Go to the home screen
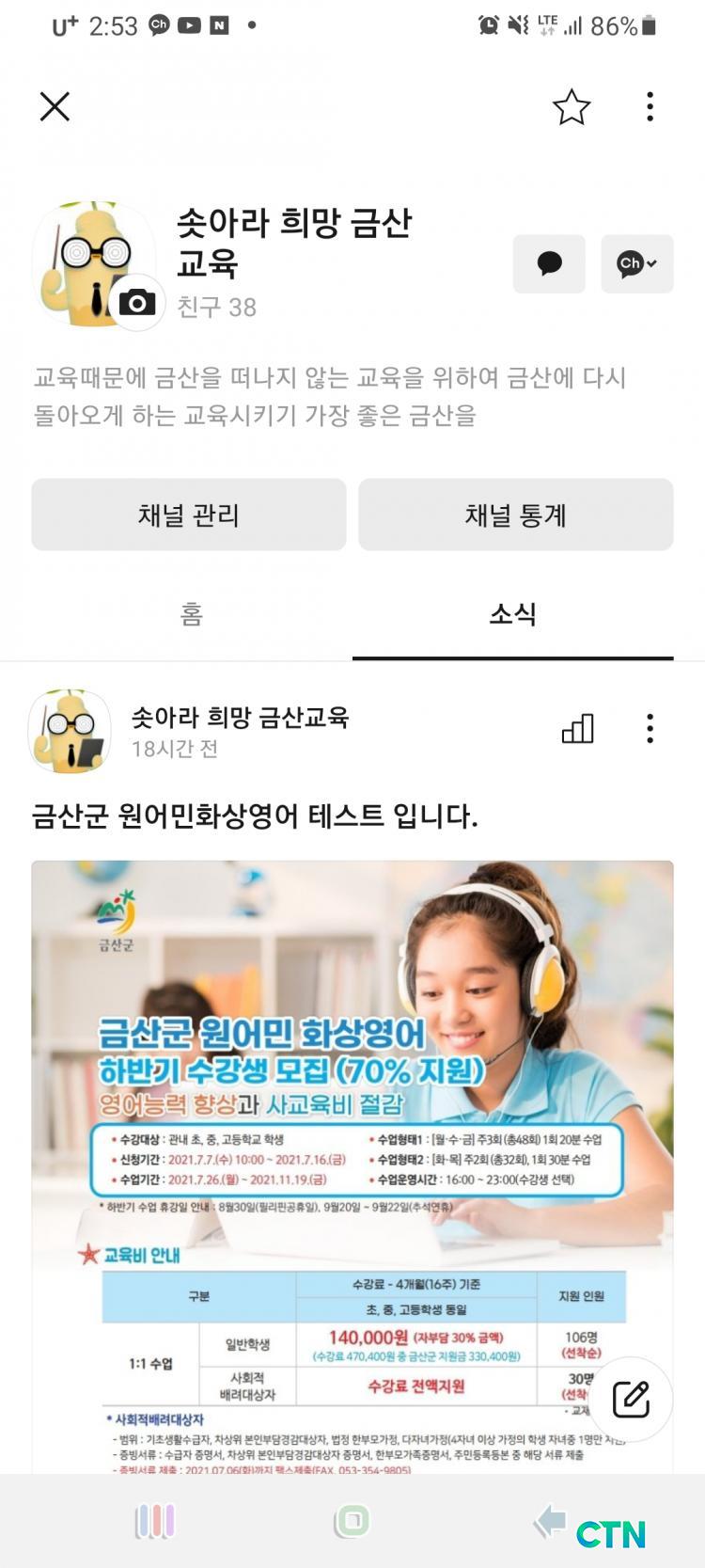Image resolution: width=705 pixels, height=1568 pixels. click(x=352, y=1520)
